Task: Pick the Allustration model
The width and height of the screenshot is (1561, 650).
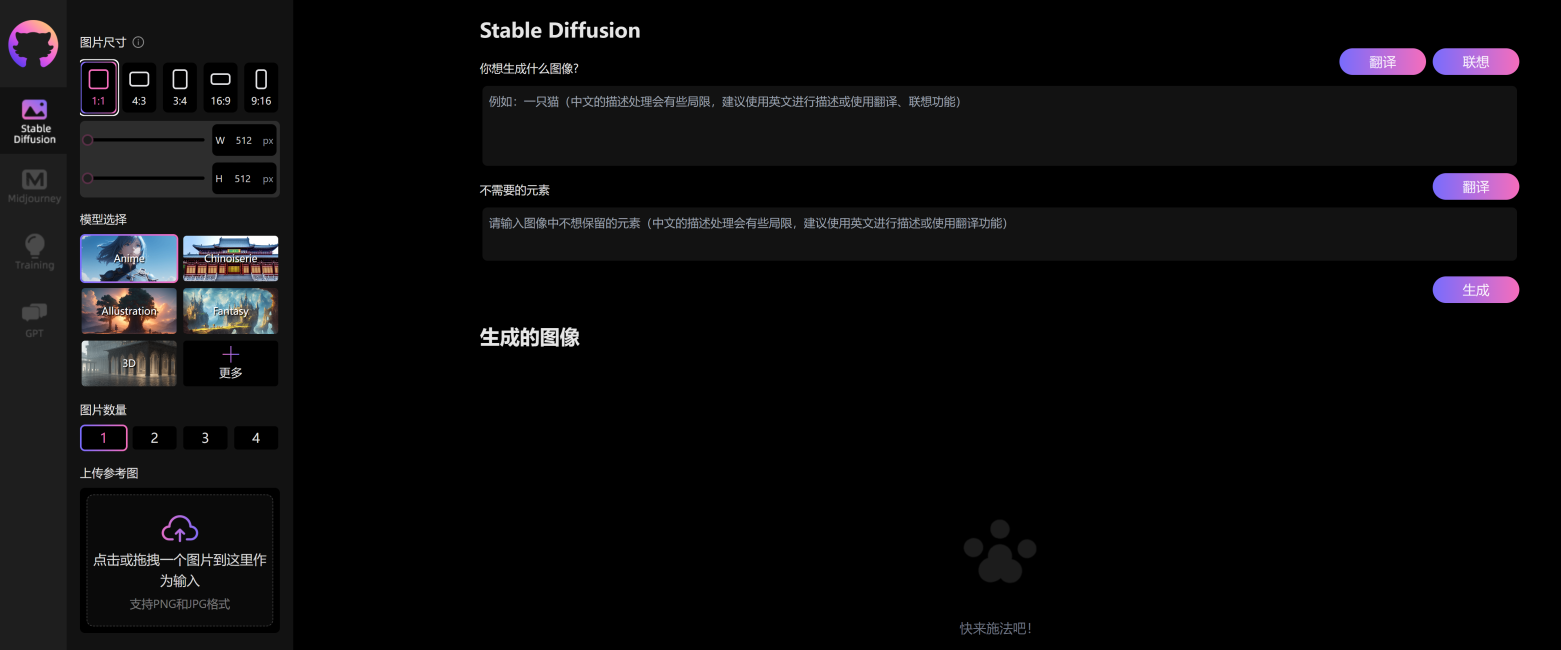Action: pyautogui.click(x=129, y=311)
